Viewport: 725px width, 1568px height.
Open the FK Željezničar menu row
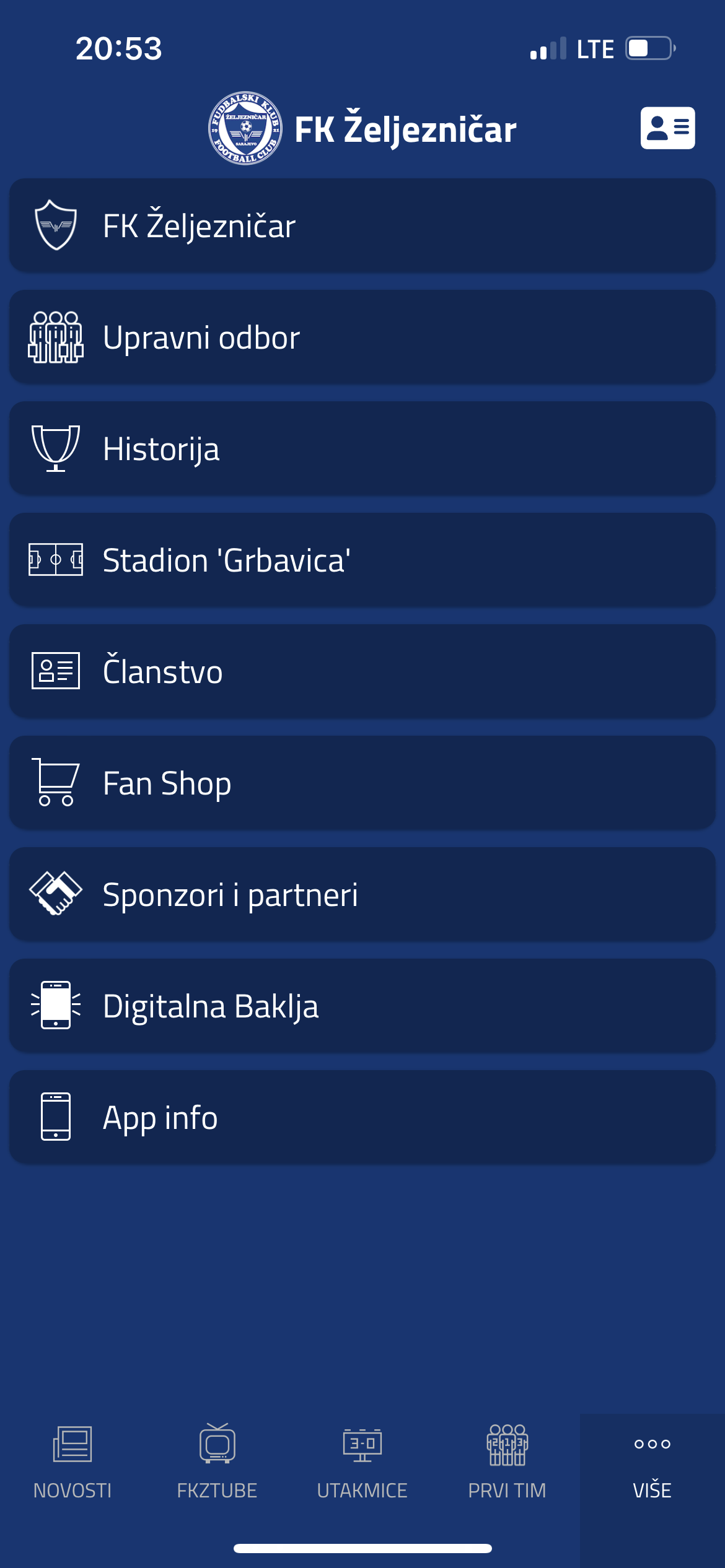pyautogui.click(x=362, y=225)
